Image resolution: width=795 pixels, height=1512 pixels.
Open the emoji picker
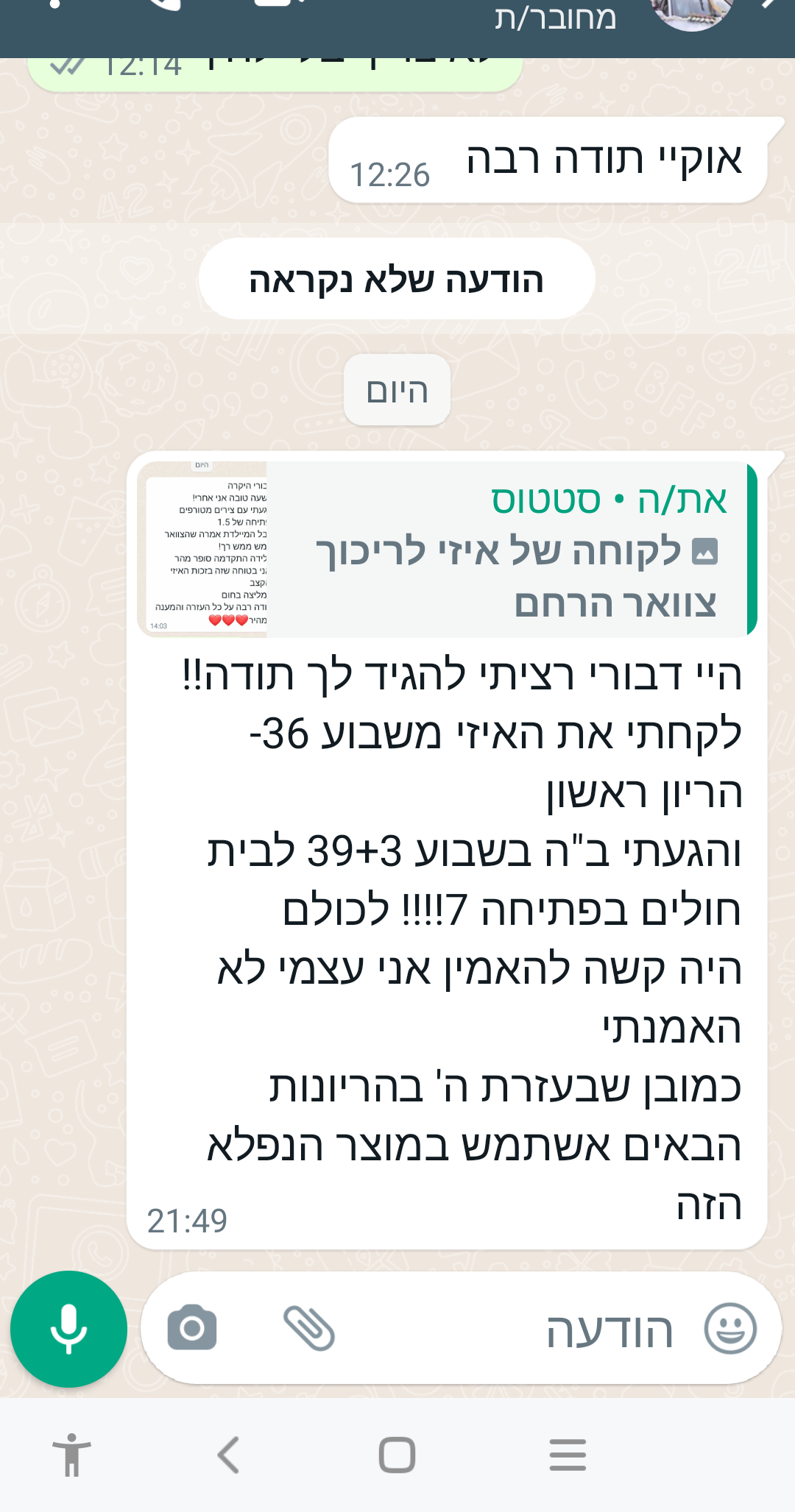(730, 1328)
